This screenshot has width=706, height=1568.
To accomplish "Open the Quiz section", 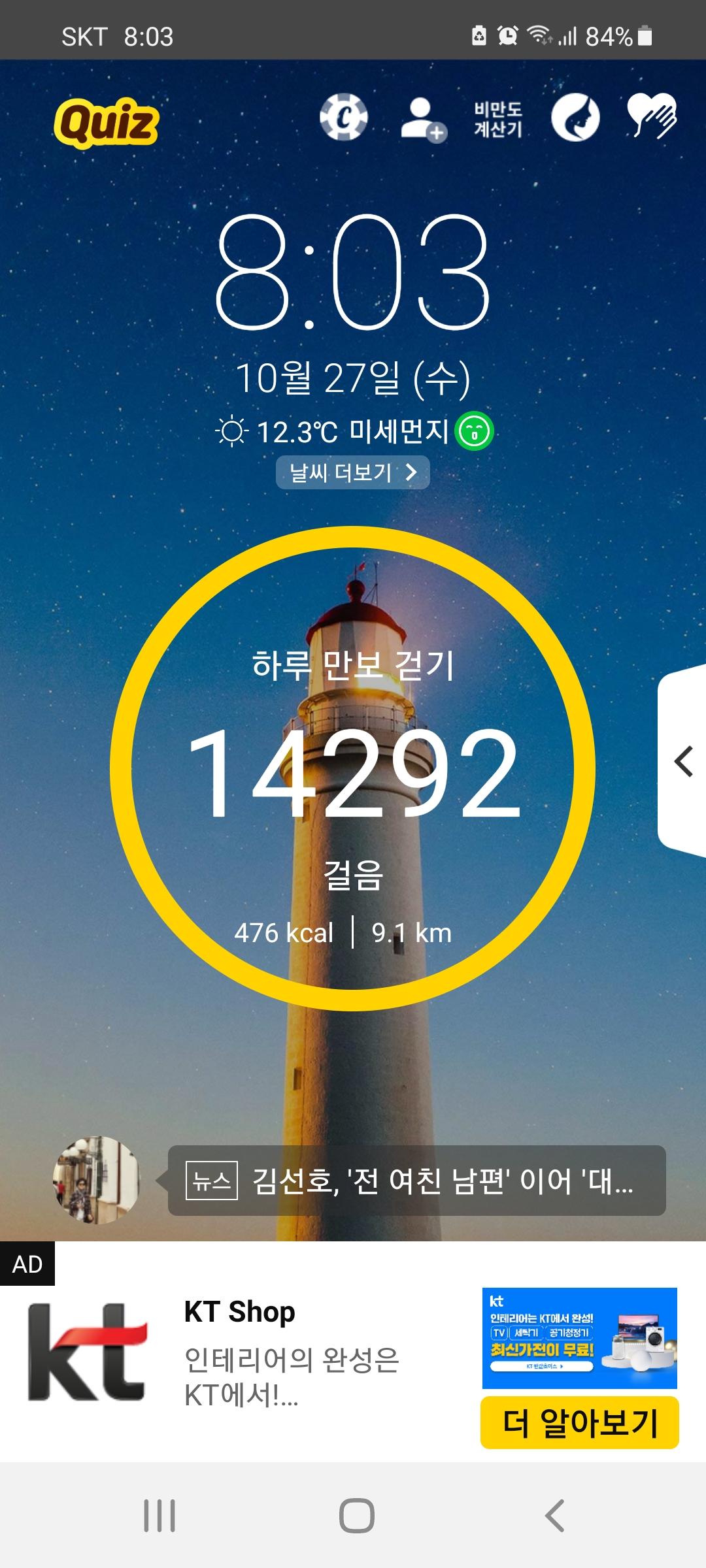I will pos(107,122).
